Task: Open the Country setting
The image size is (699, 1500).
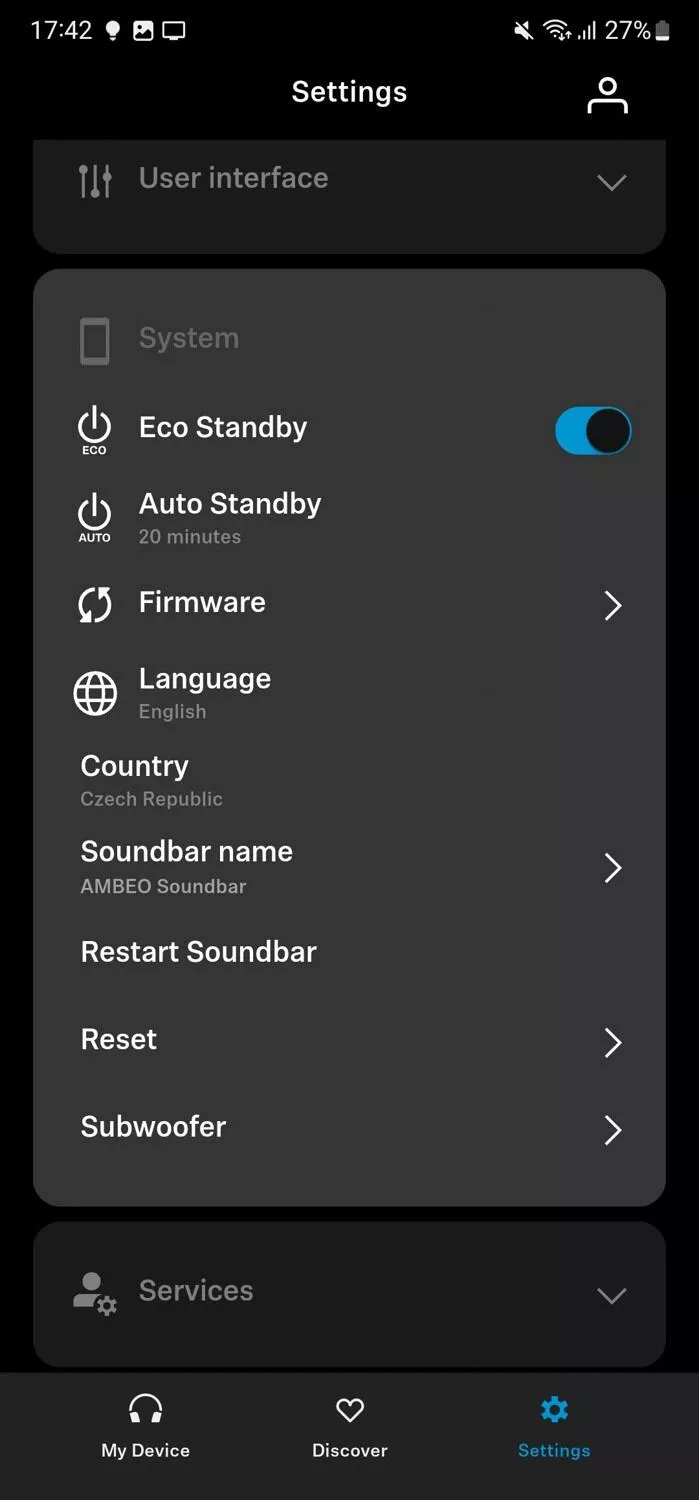Action: 349,779
